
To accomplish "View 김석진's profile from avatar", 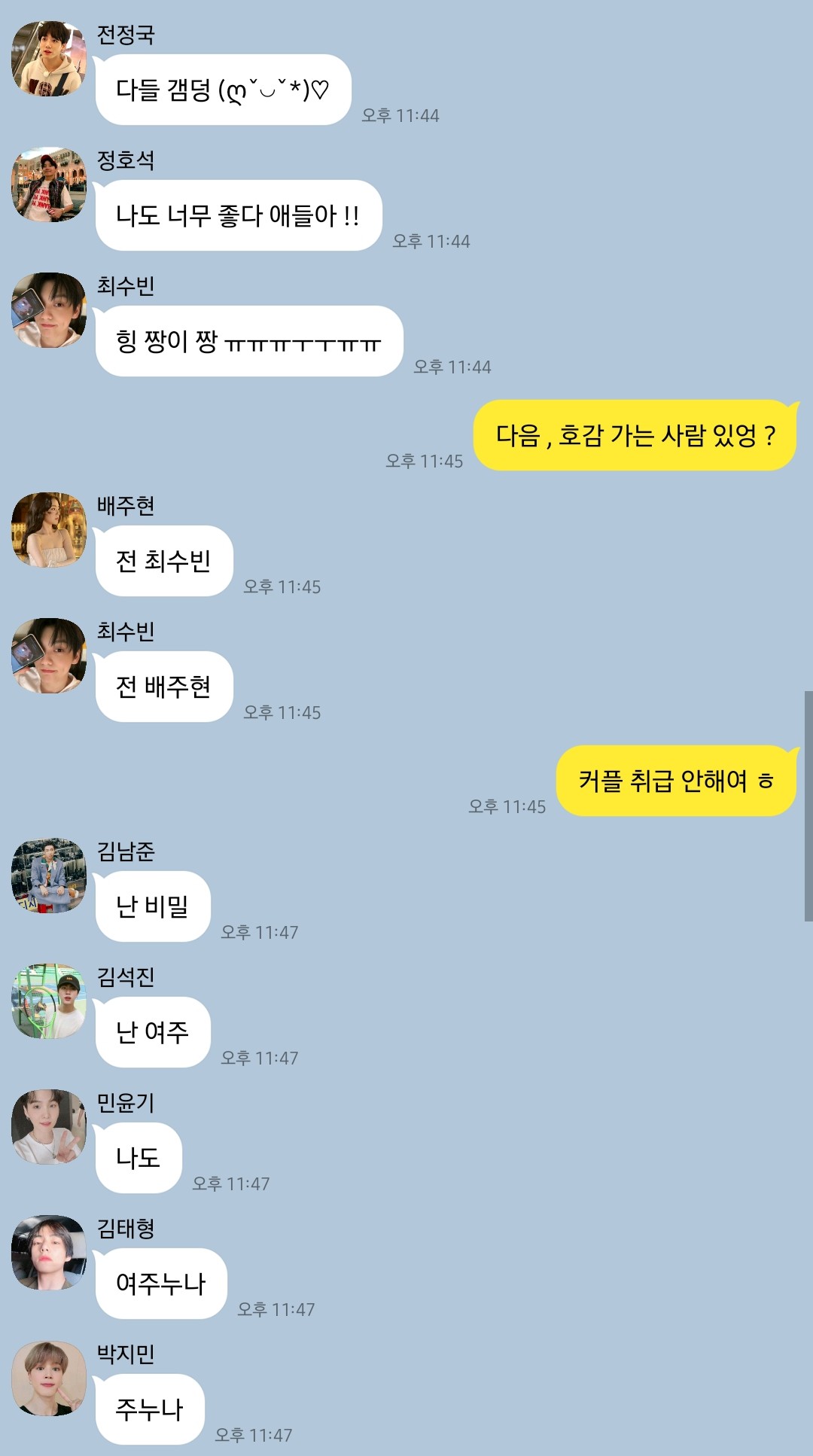I will (49, 1001).
